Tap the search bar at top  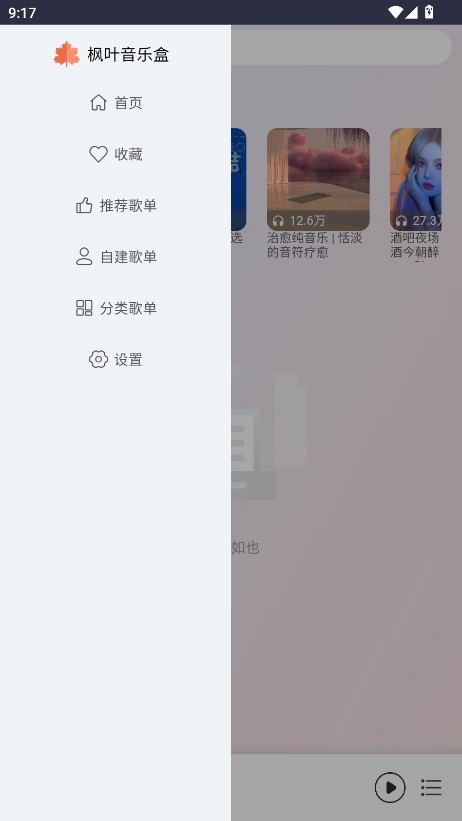(x=340, y=47)
